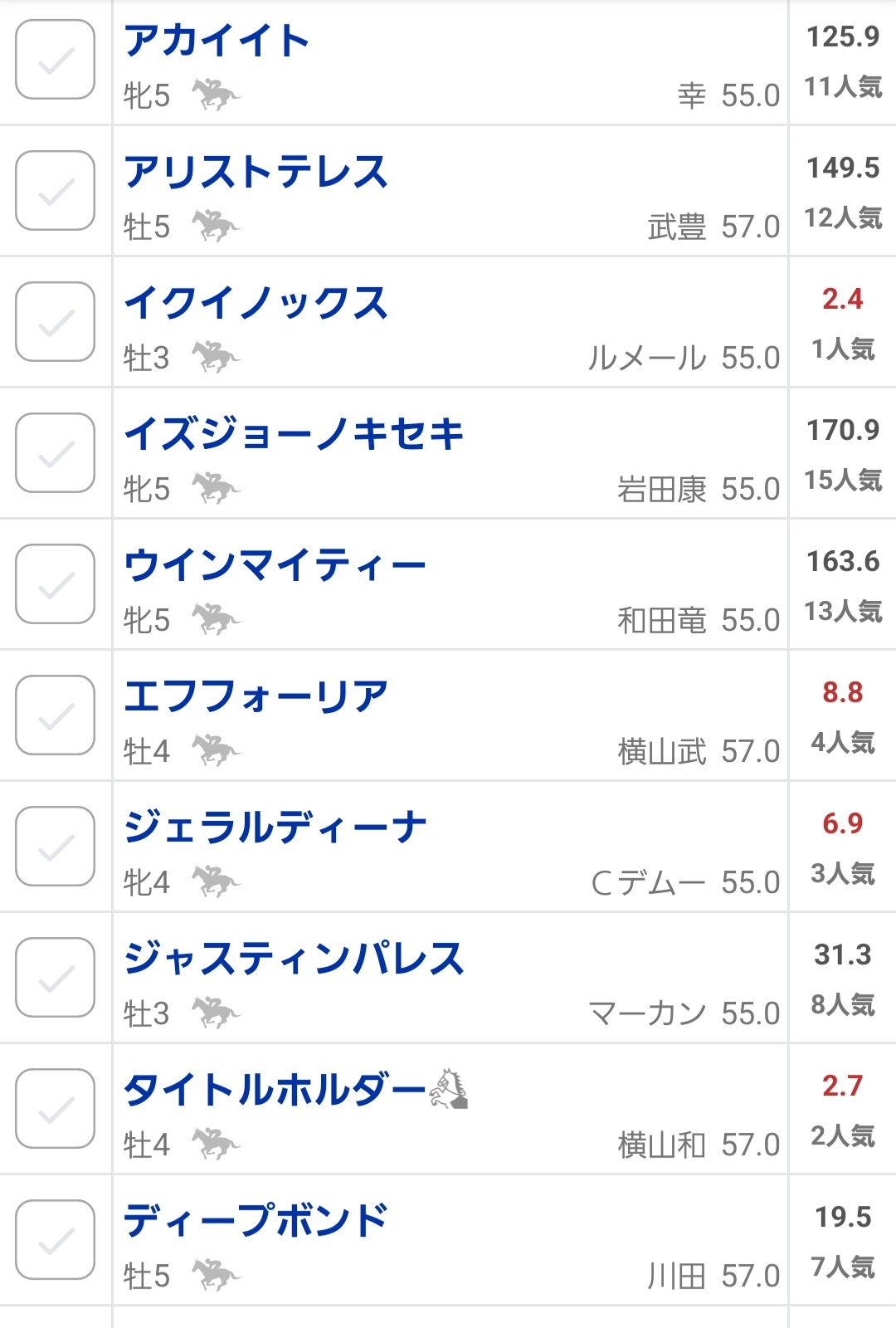
Task: Open the ディープボンド name link
Action: coord(256,1221)
